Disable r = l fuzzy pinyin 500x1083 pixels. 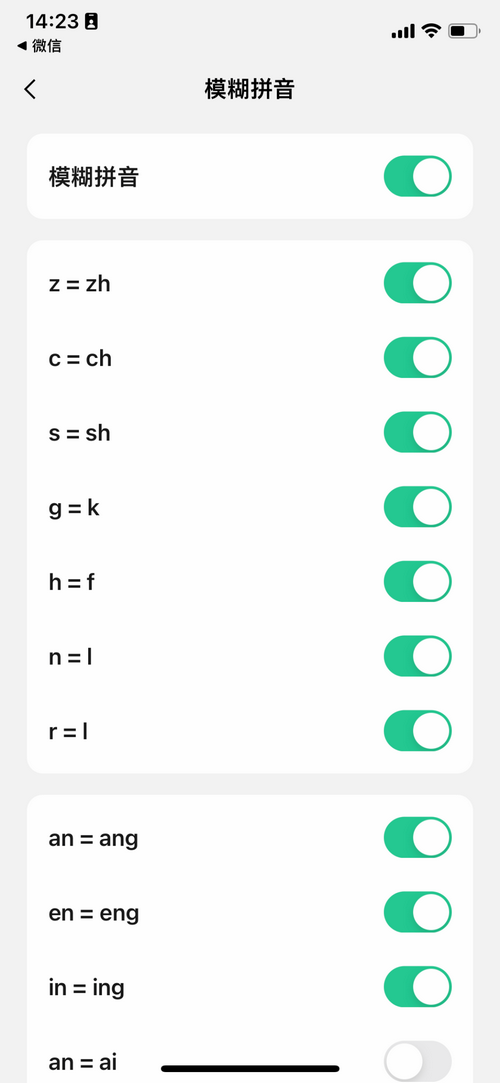(418, 730)
